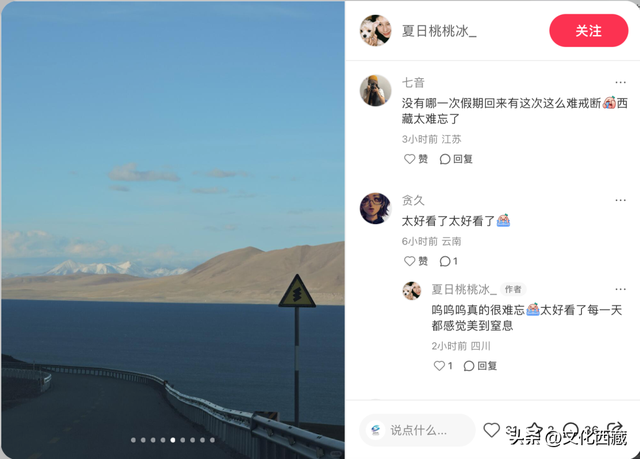Tap the 说点什么 comment input field
Image resolution: width=640 pixels, height=459 pixels.
[x=418, y=430]
